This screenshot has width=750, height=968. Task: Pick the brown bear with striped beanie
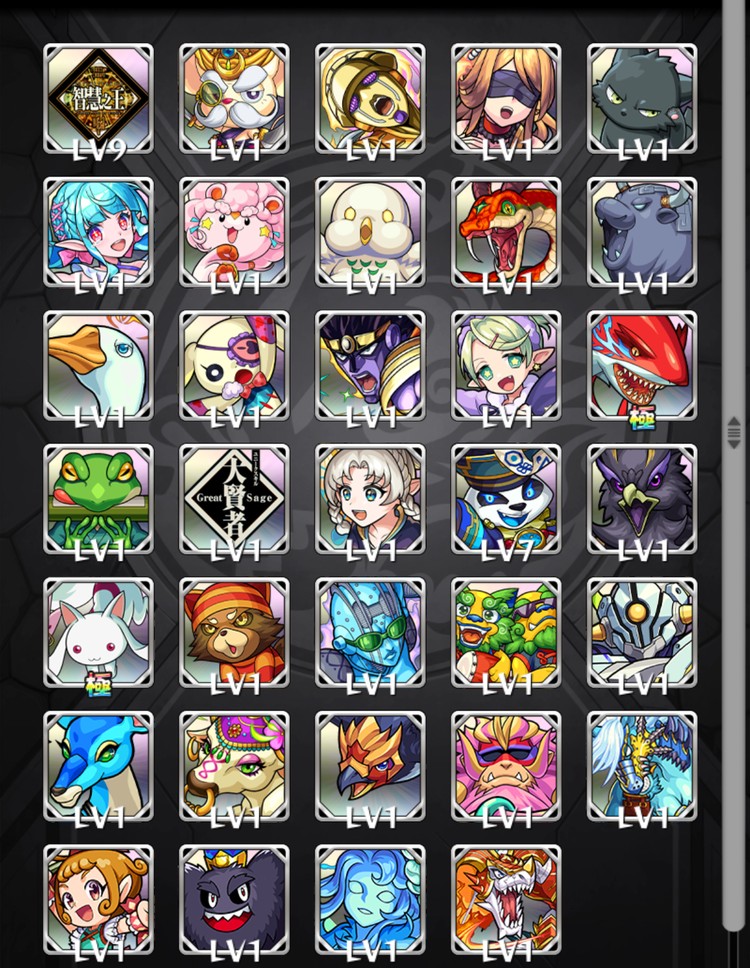[x=234, y=631]
